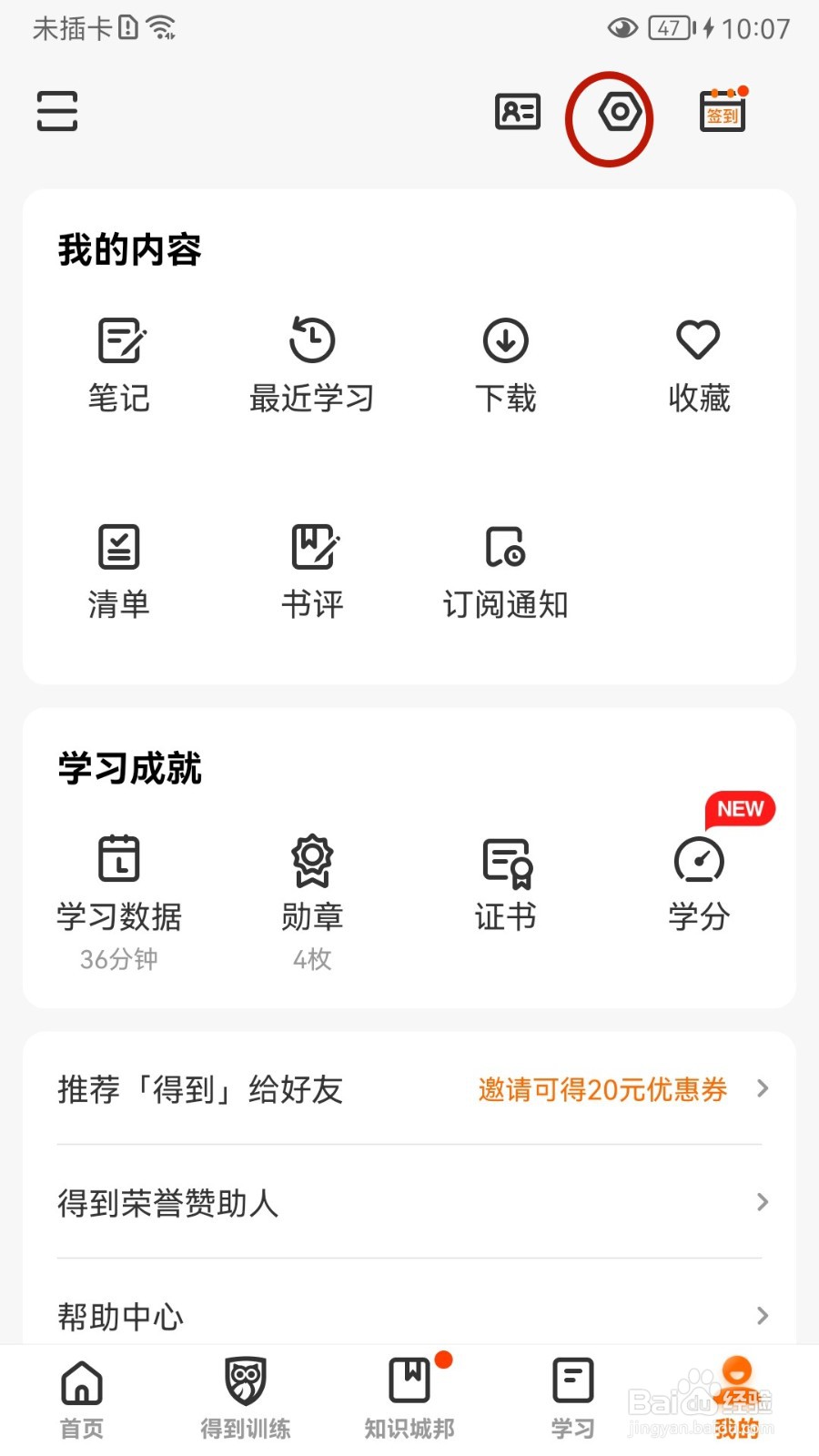
Task: Open 勋章 medals
Action: [312, 903]
